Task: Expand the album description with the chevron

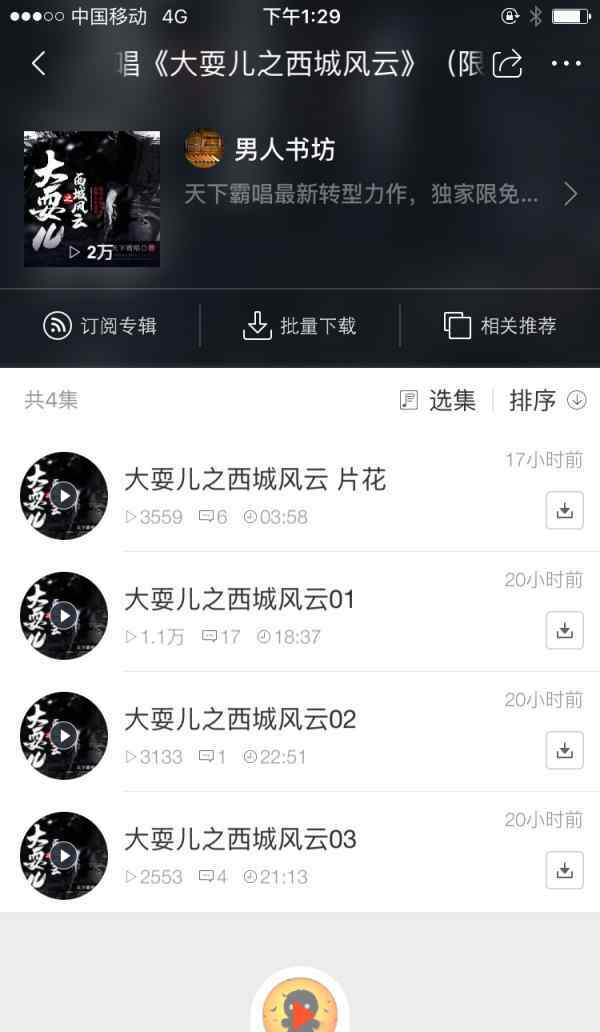Action: tap(571, 194)
